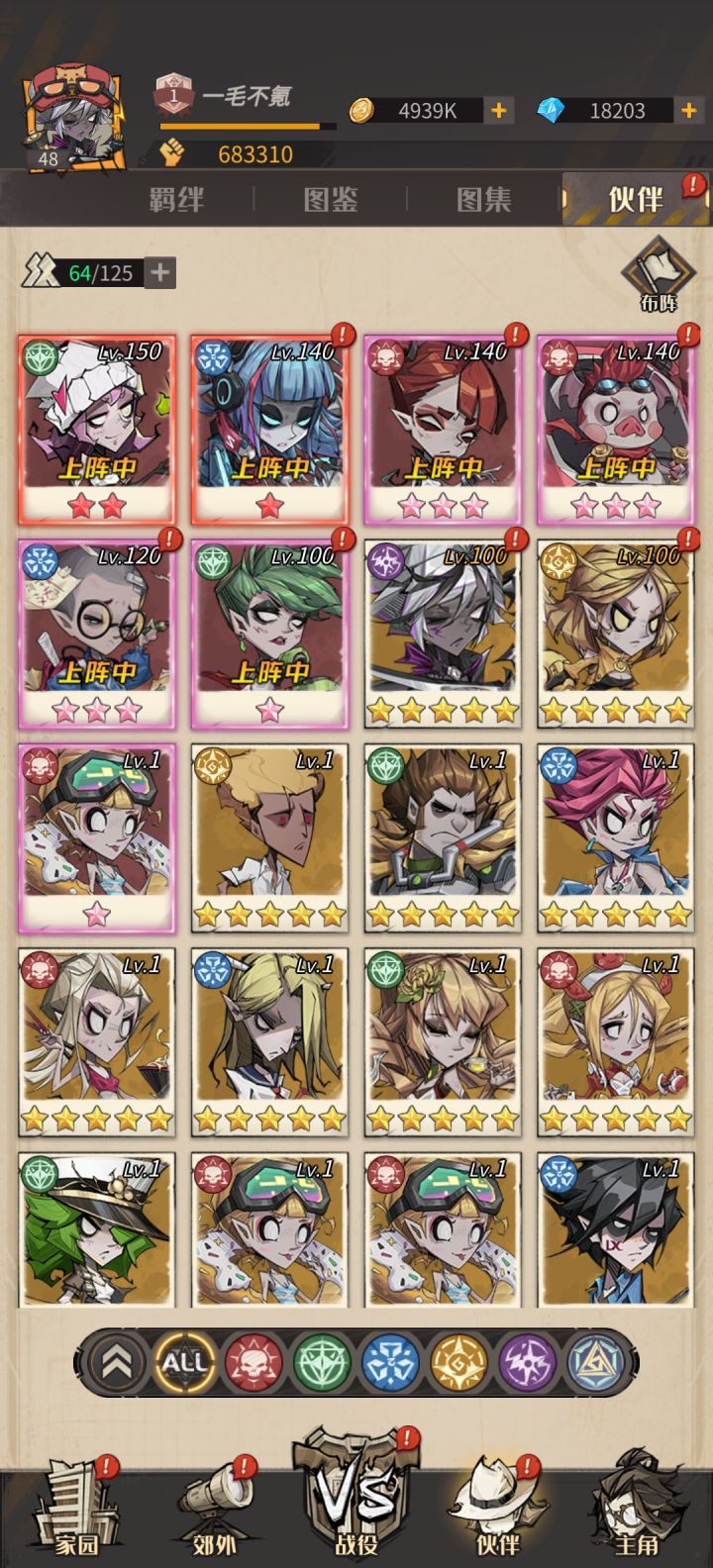Filter partners by the red skull faction
Viewport: 713px width, 1568px height.
pos(254,1363)
